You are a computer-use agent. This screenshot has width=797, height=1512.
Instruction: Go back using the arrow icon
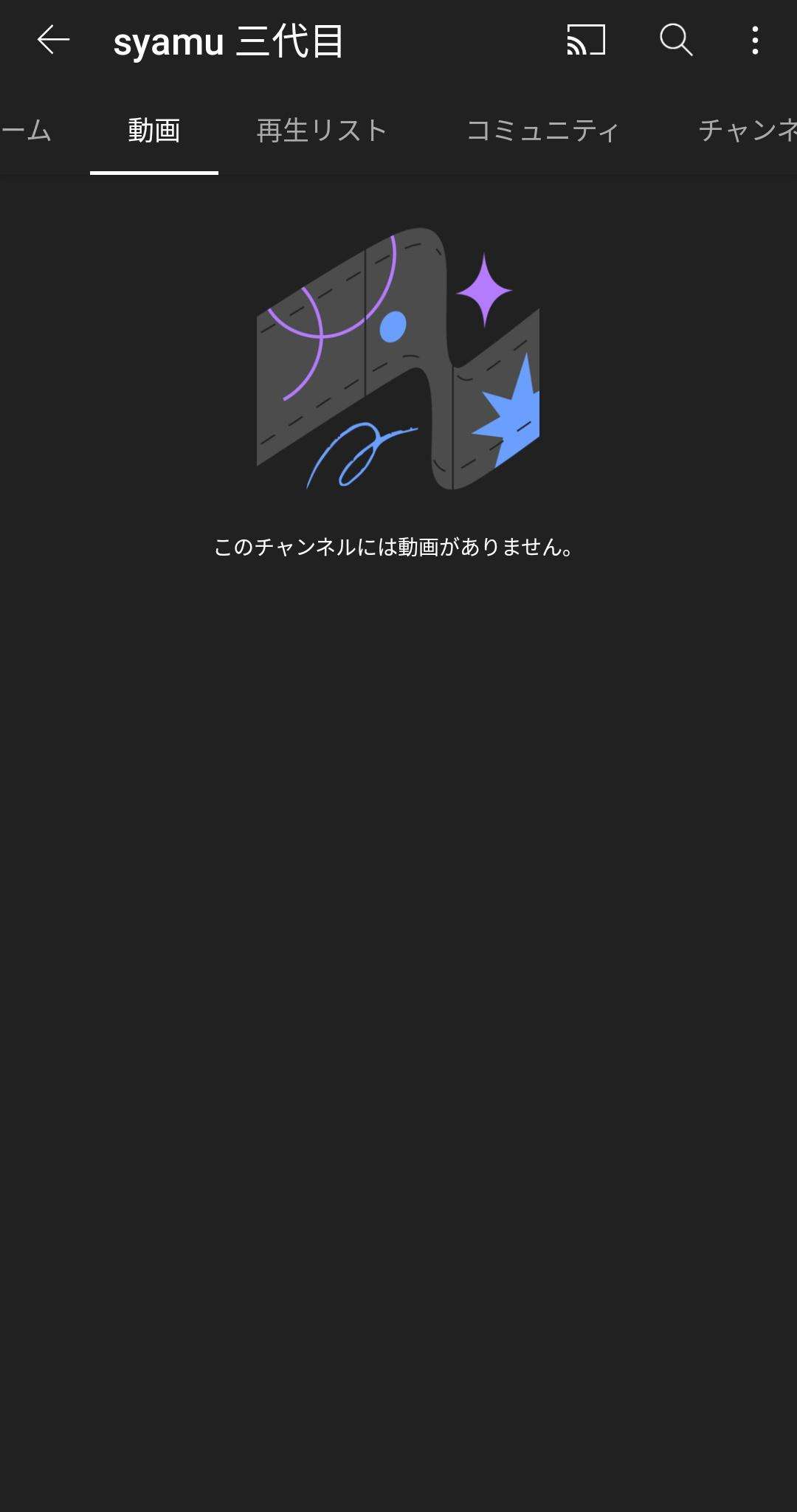coord(53,41)
